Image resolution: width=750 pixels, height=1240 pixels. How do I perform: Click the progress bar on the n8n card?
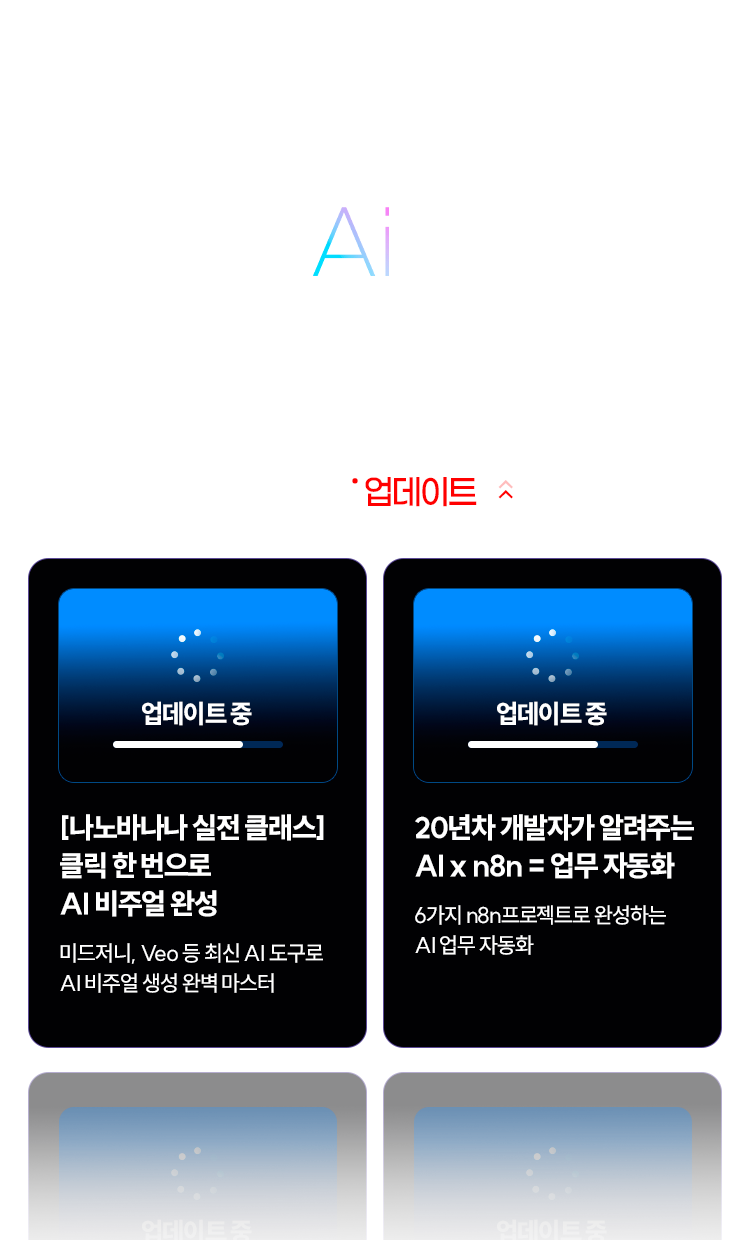tap(552, 744)
